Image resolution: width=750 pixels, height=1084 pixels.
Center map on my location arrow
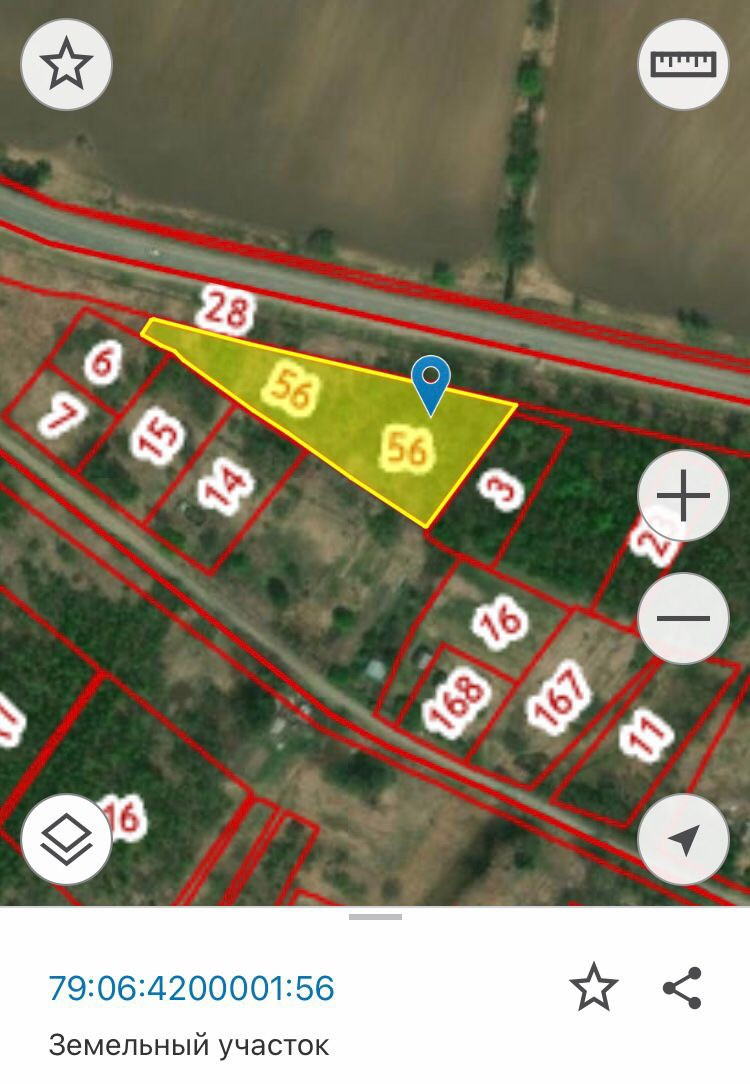point(683,840)
